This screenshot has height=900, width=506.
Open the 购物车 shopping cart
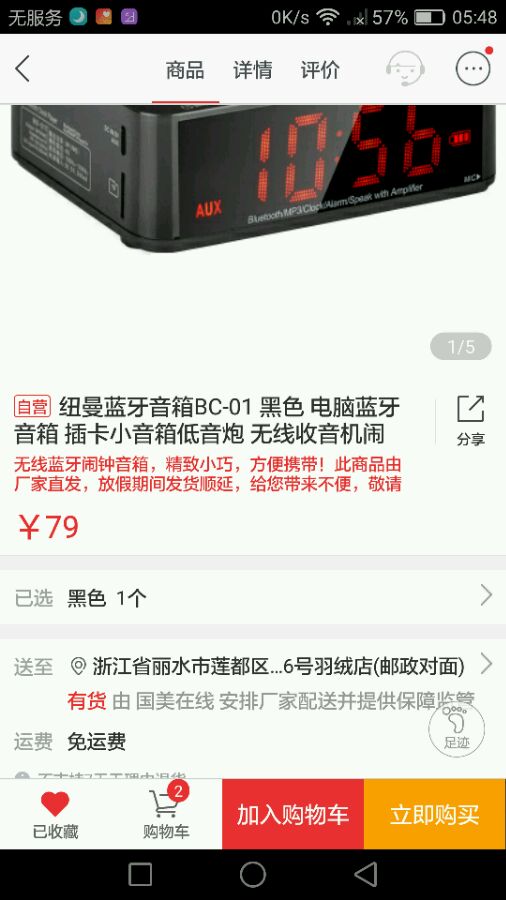[167, 814]
